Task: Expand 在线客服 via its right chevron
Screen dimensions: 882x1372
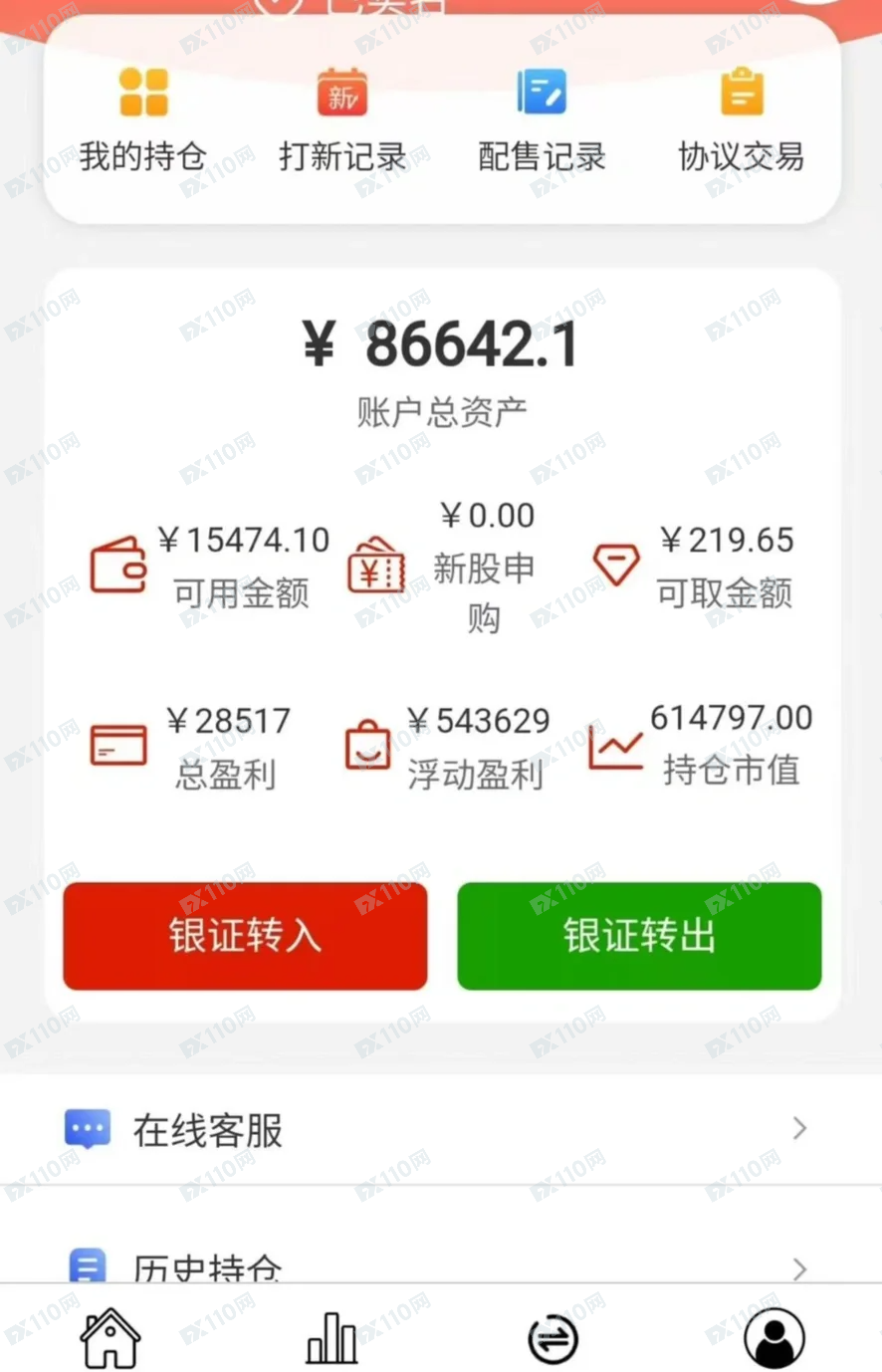Action: click(798, 1128)
